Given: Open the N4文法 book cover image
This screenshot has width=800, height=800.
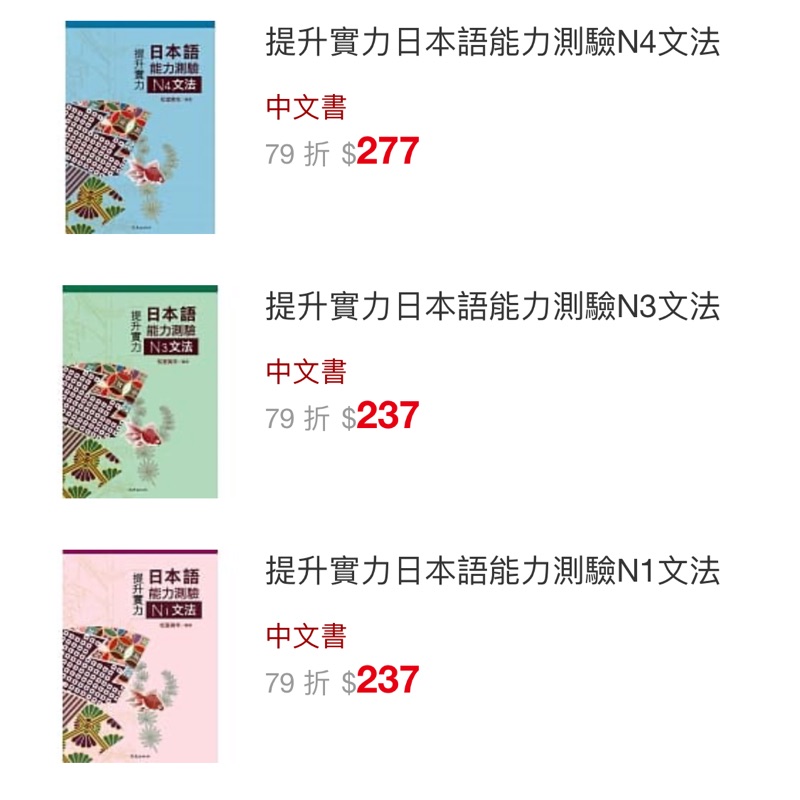Looking at the screenshot, I should (x=140, y=128).
